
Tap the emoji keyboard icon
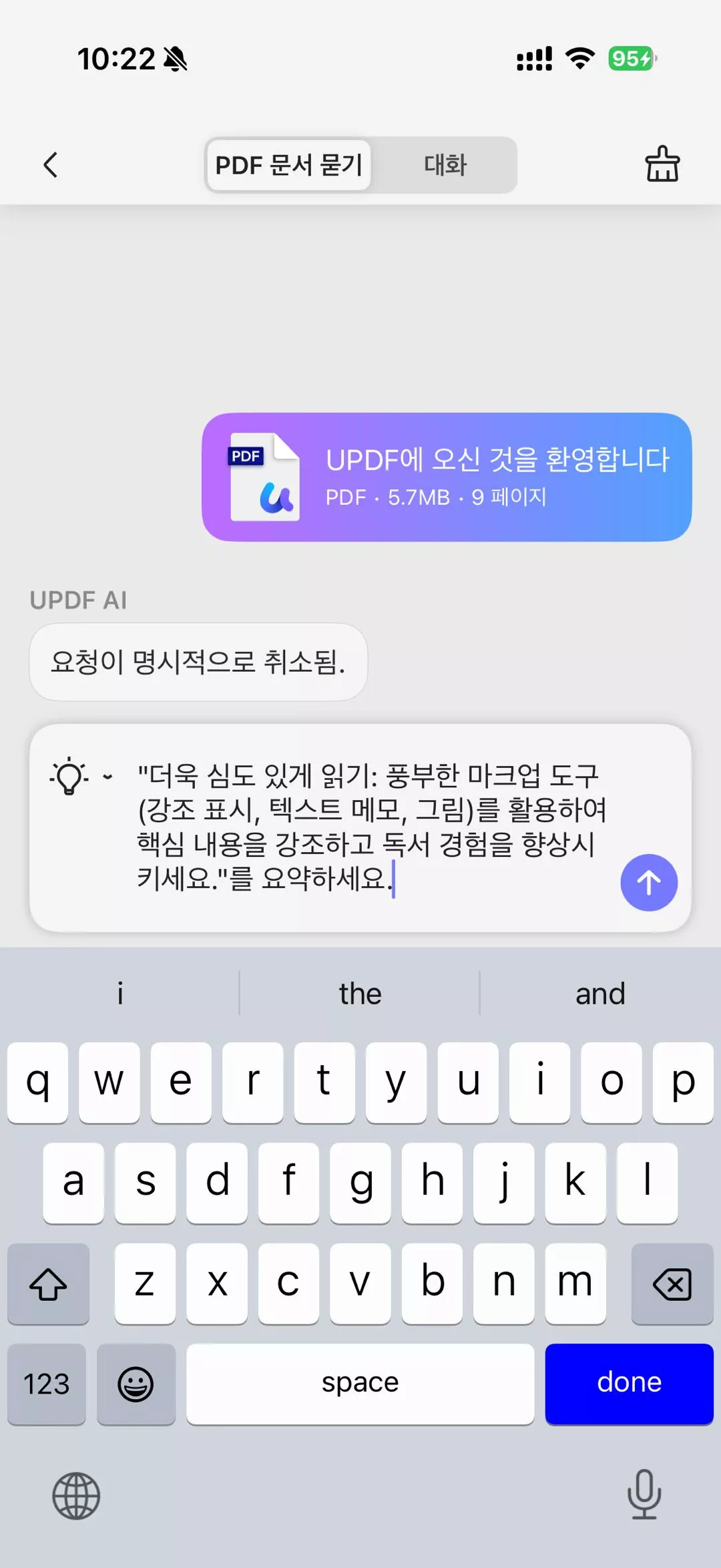136,1383
